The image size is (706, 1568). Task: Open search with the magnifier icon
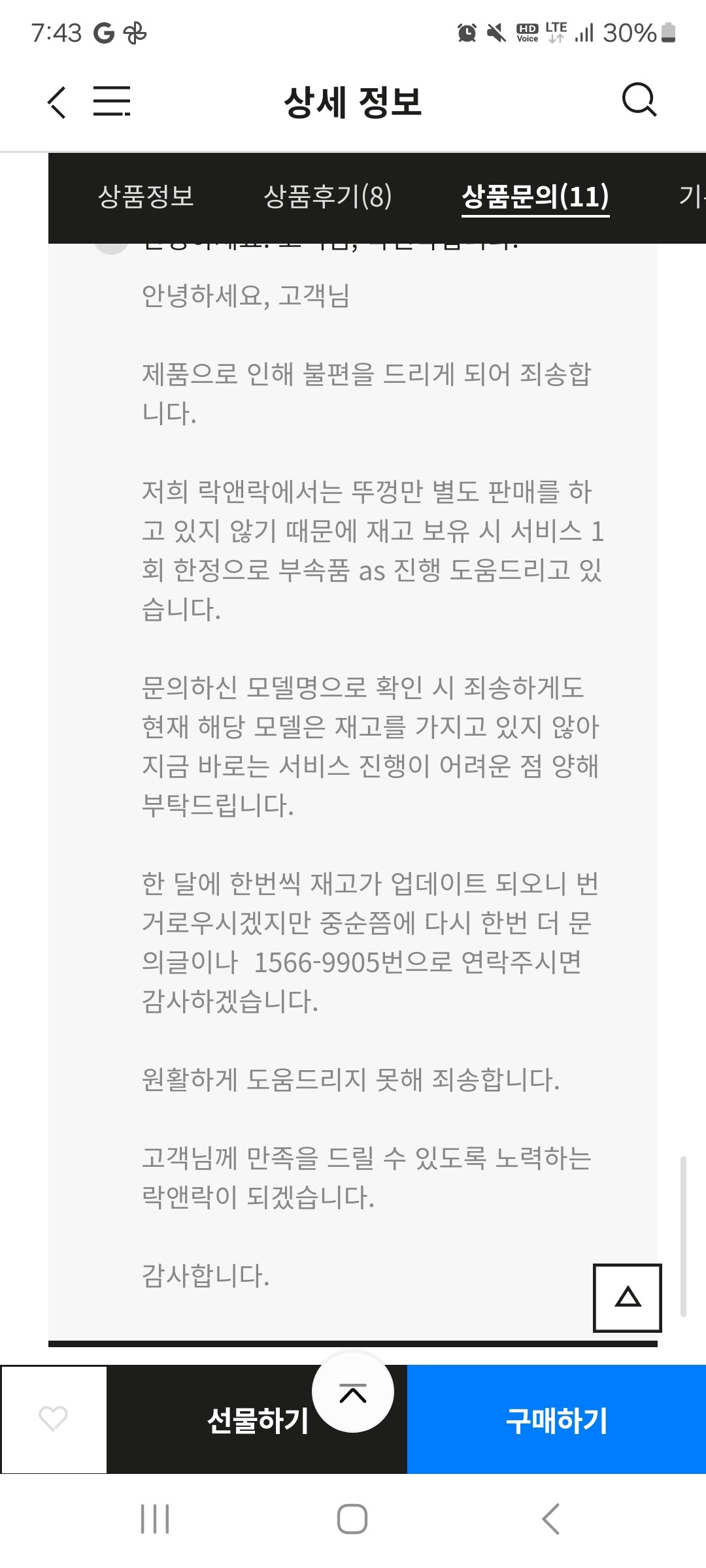639,100
